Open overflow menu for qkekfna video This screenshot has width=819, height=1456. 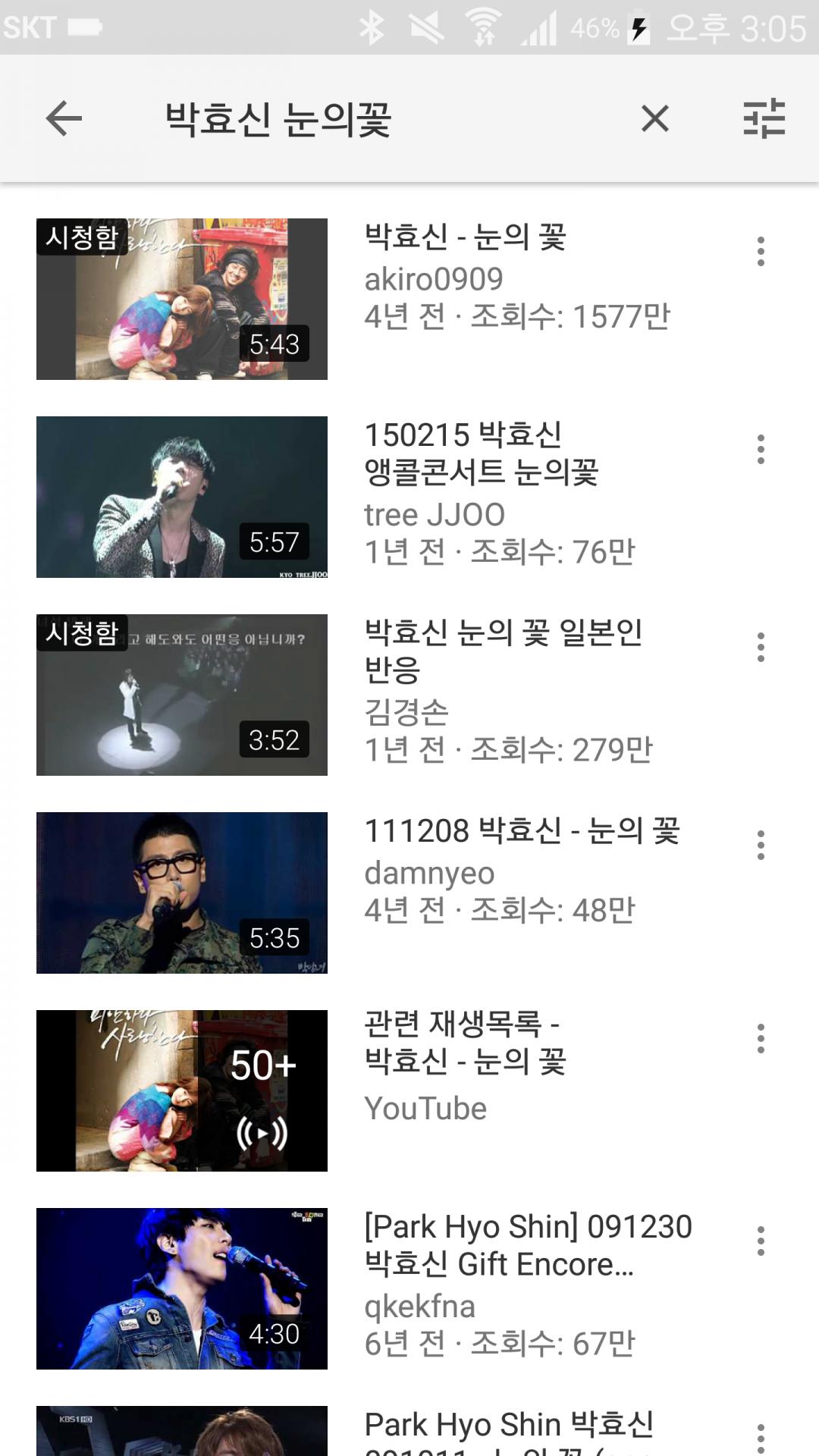pos(761,1241)
